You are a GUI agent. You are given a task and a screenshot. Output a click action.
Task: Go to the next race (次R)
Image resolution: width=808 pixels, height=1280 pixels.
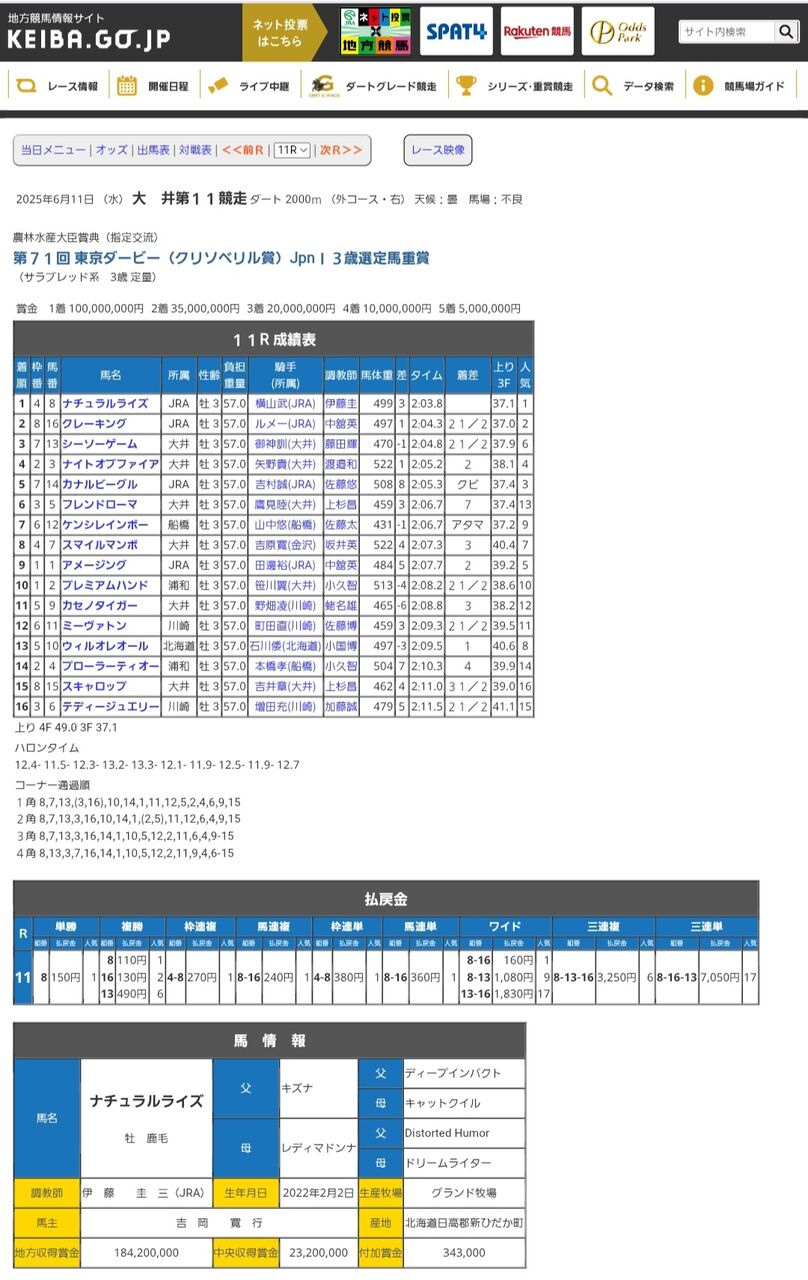click(341, 150)
